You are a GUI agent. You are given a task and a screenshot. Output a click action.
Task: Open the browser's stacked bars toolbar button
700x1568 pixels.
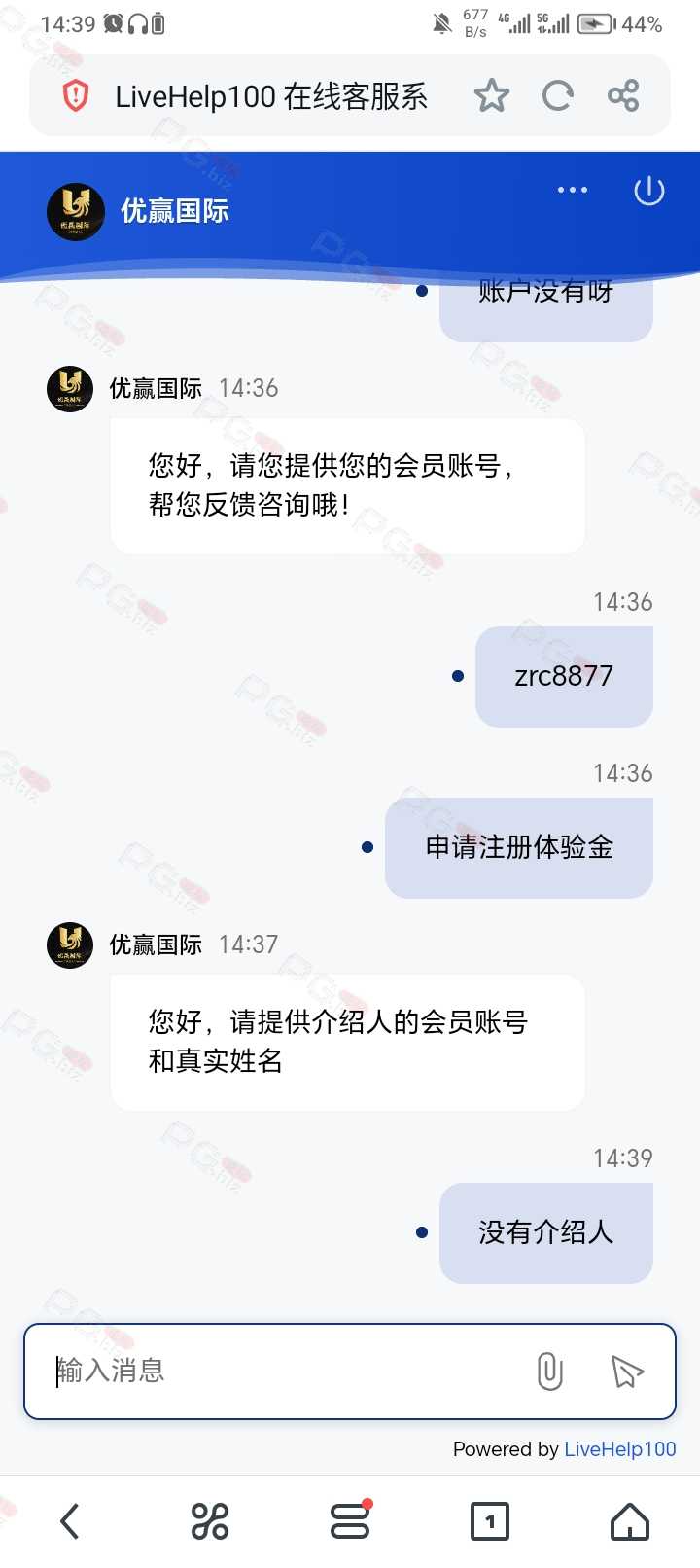[351, 1520]
